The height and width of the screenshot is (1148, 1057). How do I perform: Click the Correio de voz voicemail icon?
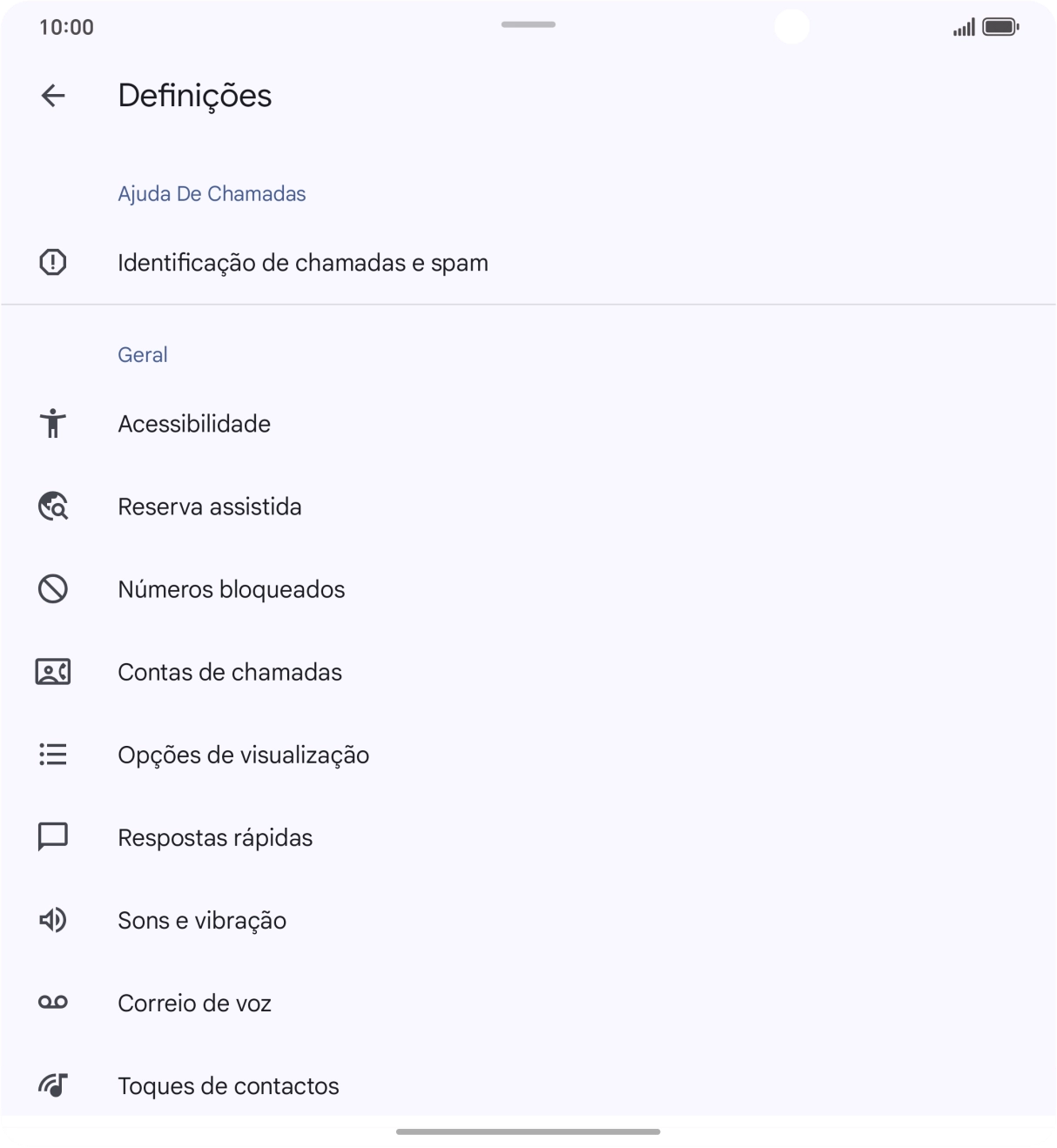click(x=53, y=1003)
